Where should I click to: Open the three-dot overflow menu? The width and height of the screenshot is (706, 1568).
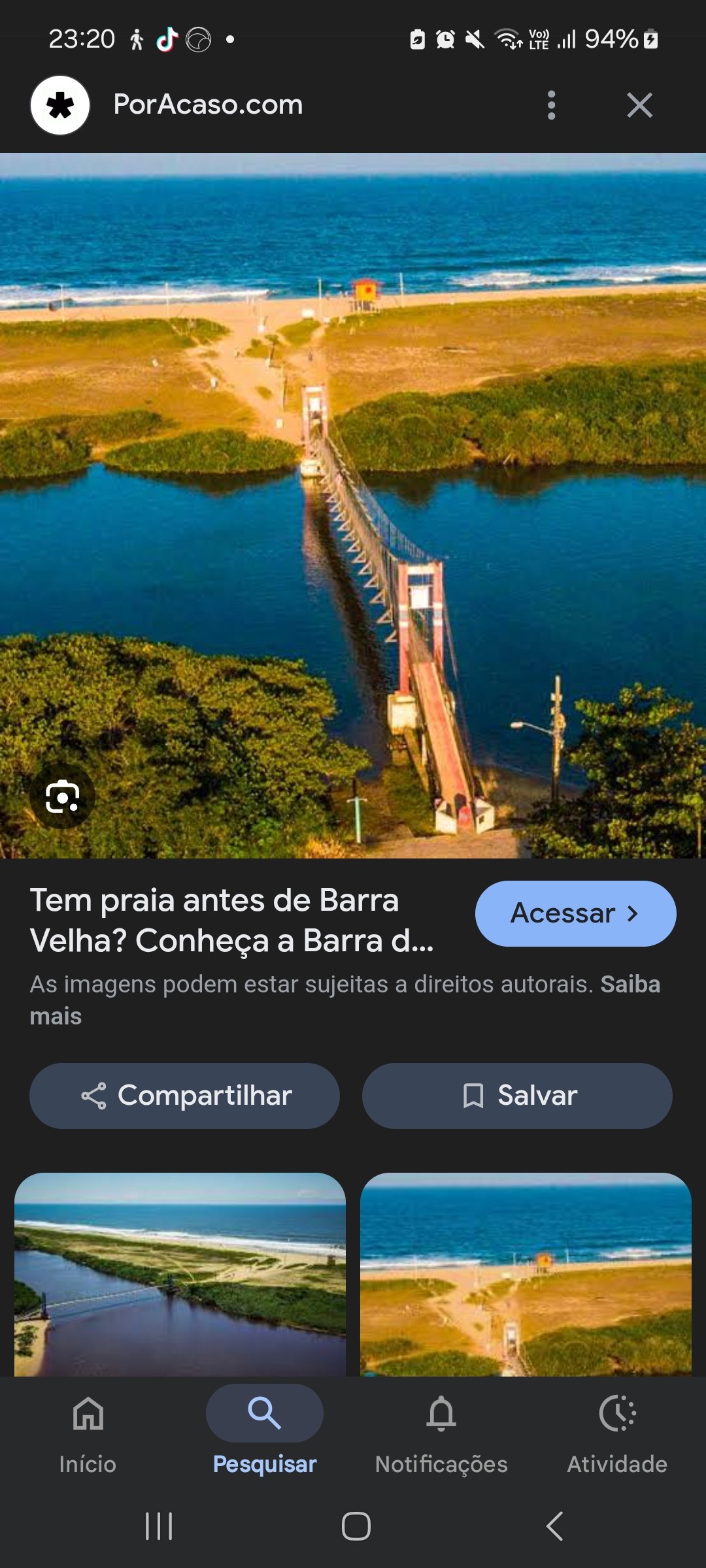[551, 105]
